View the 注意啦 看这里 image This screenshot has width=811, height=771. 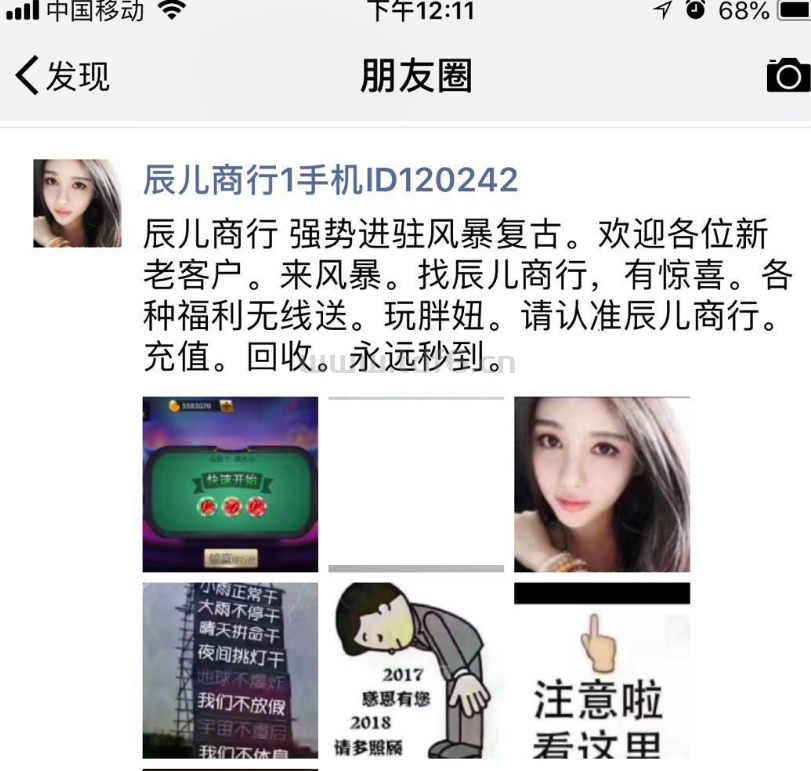coord(602,670)
